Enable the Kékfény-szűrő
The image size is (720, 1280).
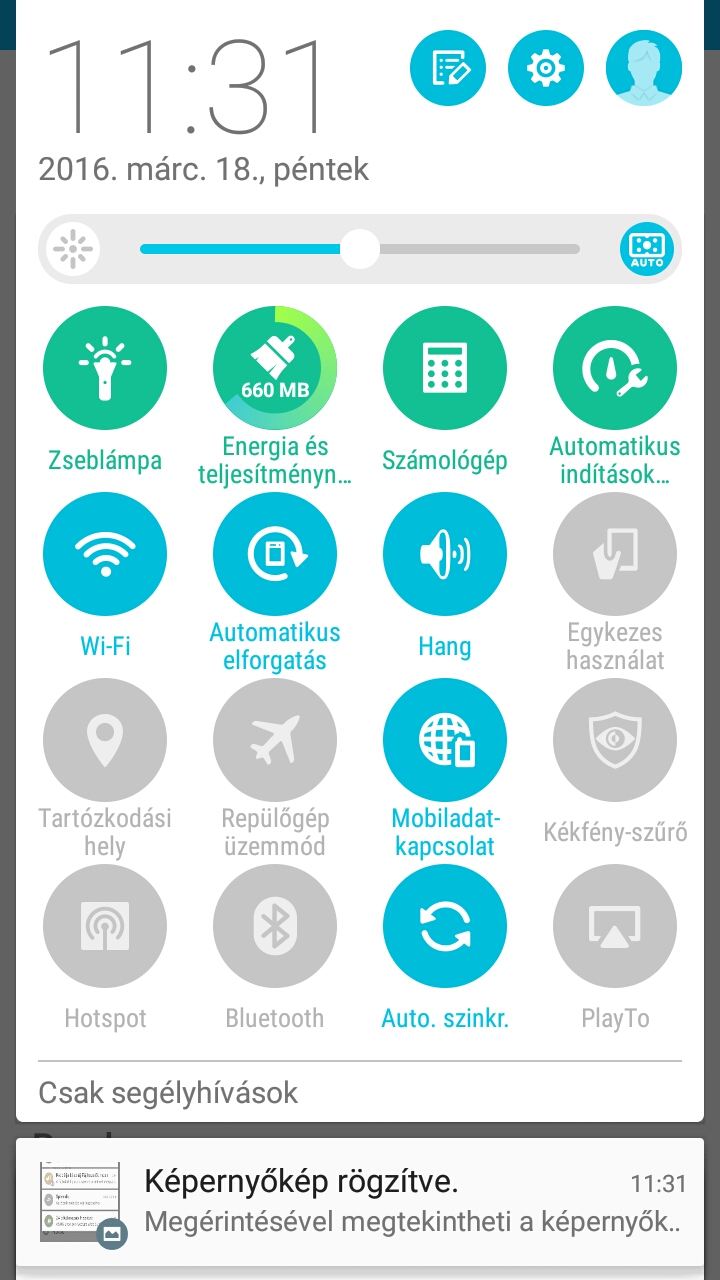point(615,740)
